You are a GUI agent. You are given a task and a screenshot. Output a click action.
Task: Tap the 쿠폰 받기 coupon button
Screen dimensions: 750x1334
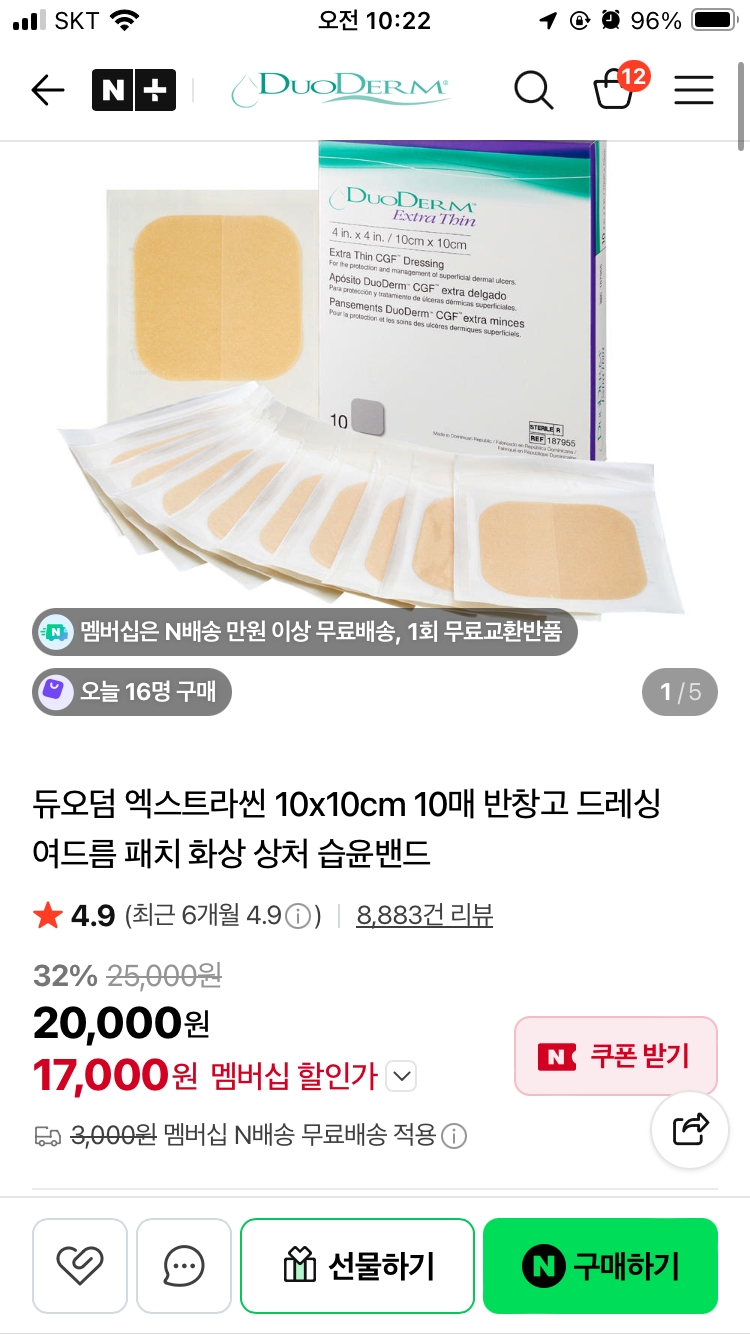click(x=615, y=1056)
